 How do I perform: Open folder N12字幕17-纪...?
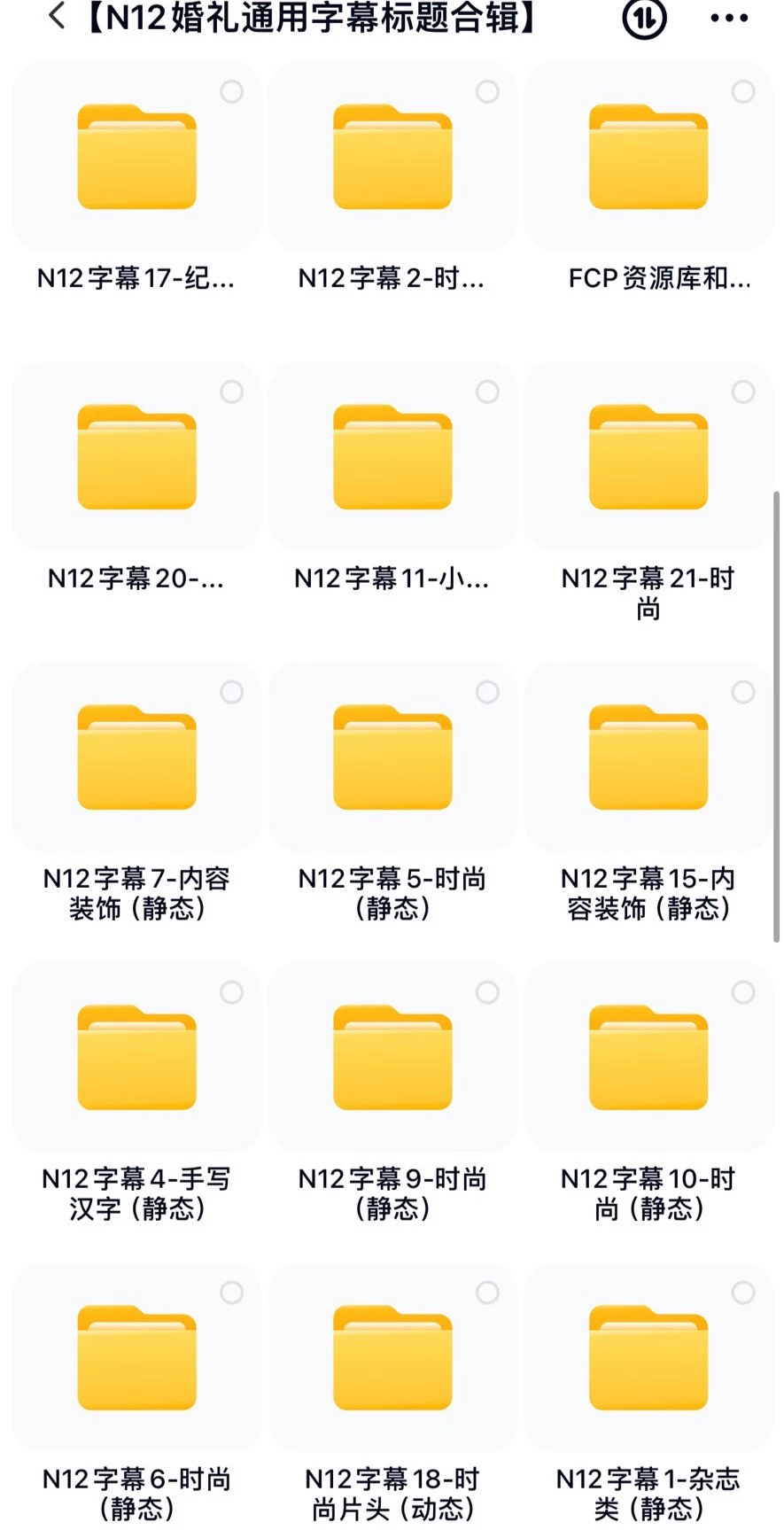pos(136,158)
